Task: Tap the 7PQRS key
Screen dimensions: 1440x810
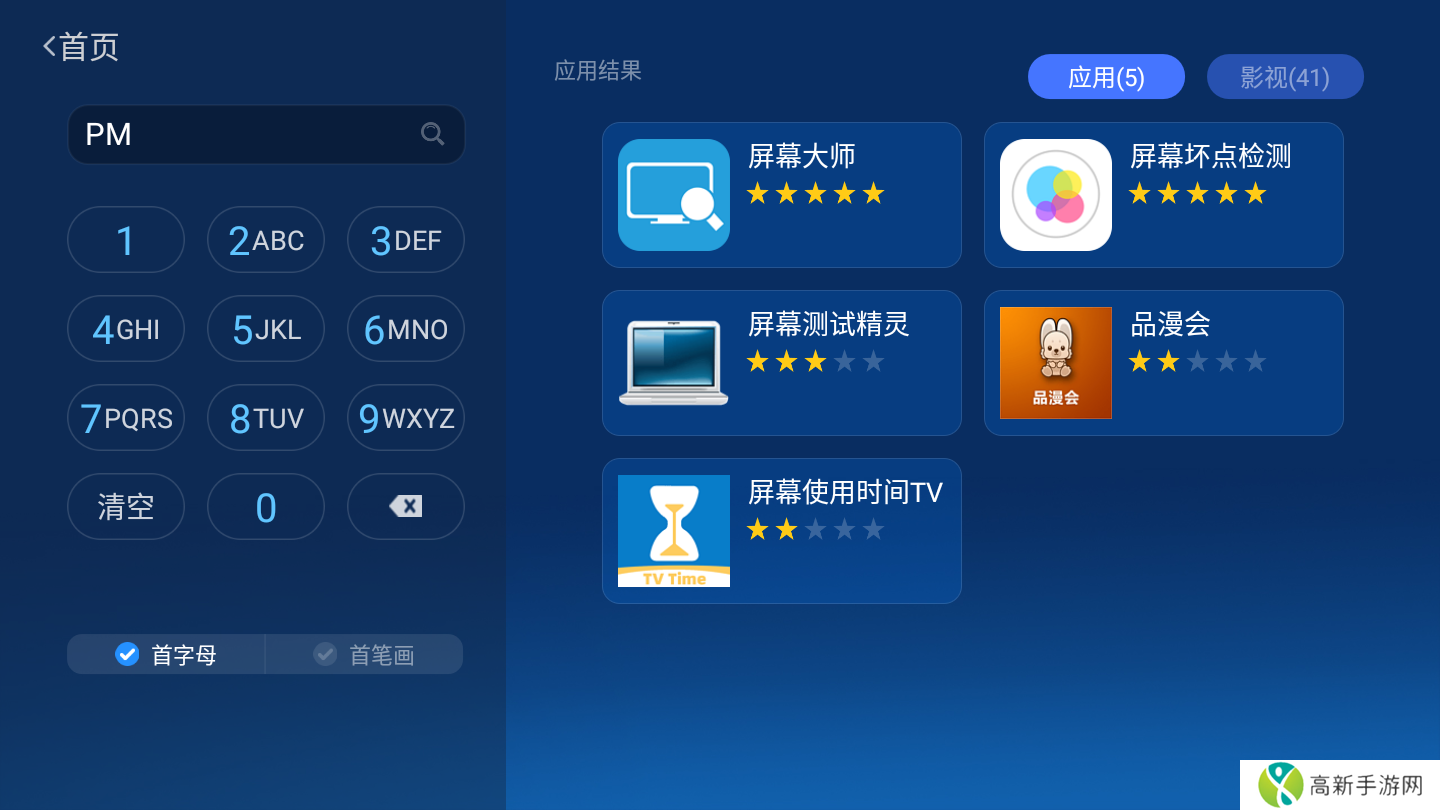Action: click(x=126, y=418)
